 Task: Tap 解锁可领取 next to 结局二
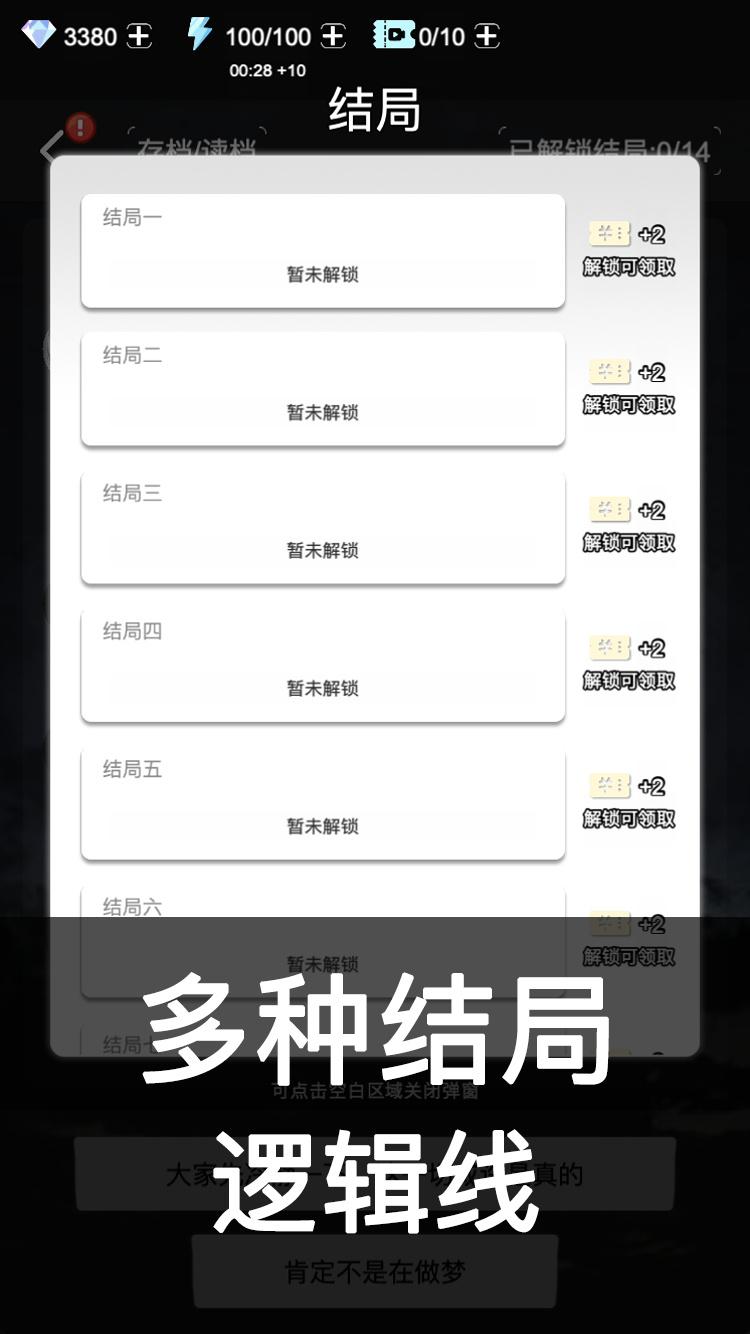628,405
